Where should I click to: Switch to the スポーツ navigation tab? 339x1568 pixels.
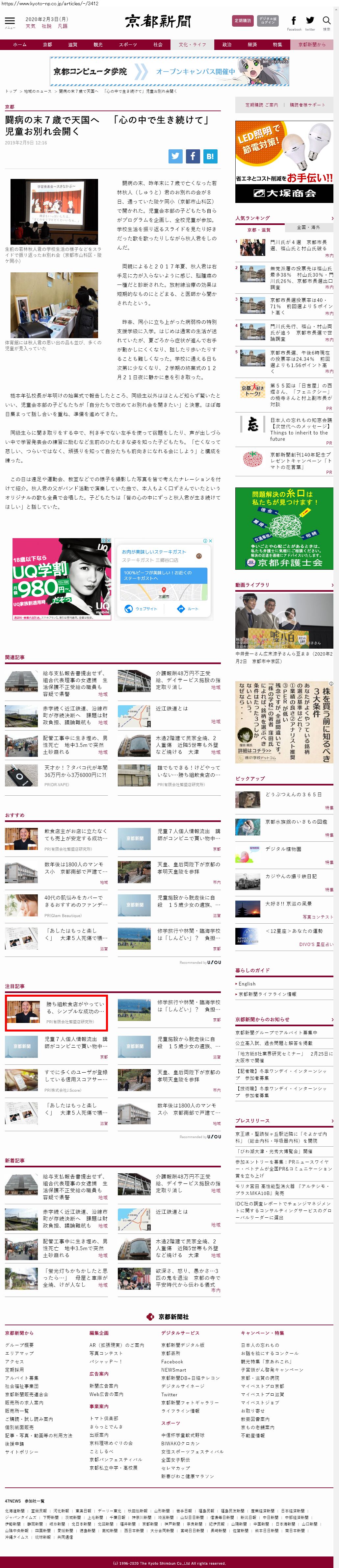coord(128,44)
